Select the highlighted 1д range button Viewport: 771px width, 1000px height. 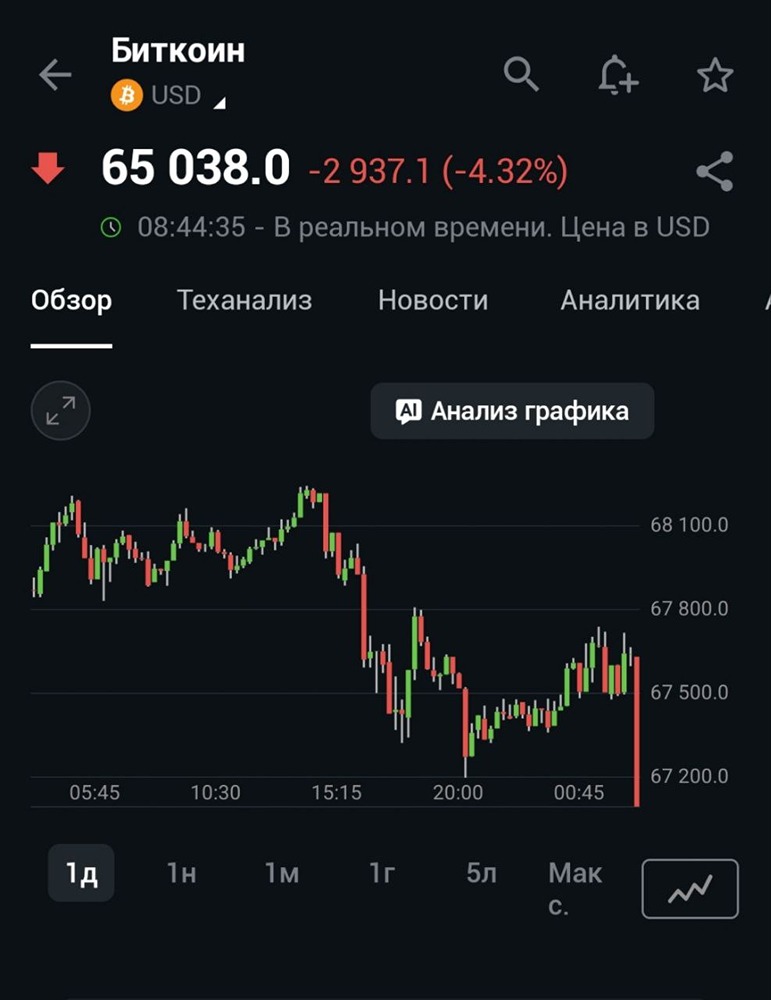point(80,872)
